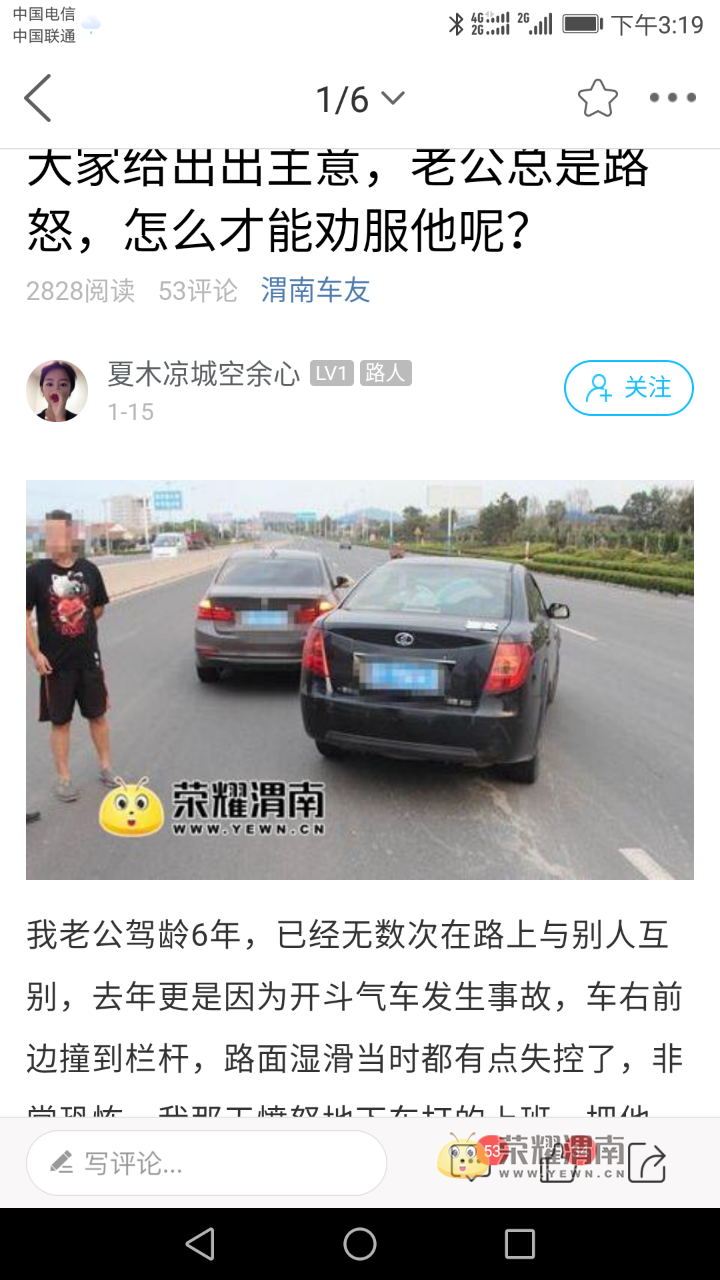The image size is (720, 1280).
Task: Favorite this post with the star
Action: pos(597,98)
